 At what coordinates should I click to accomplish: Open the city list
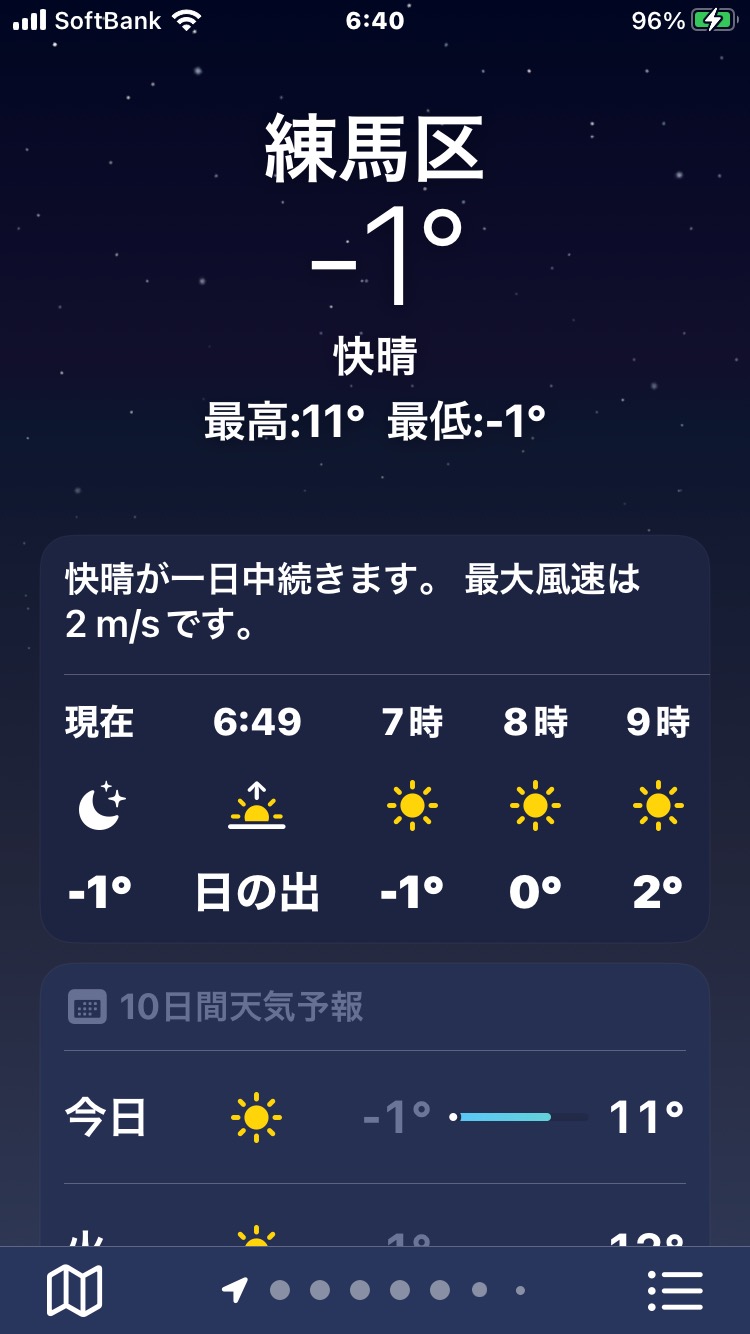[675, 1290]
